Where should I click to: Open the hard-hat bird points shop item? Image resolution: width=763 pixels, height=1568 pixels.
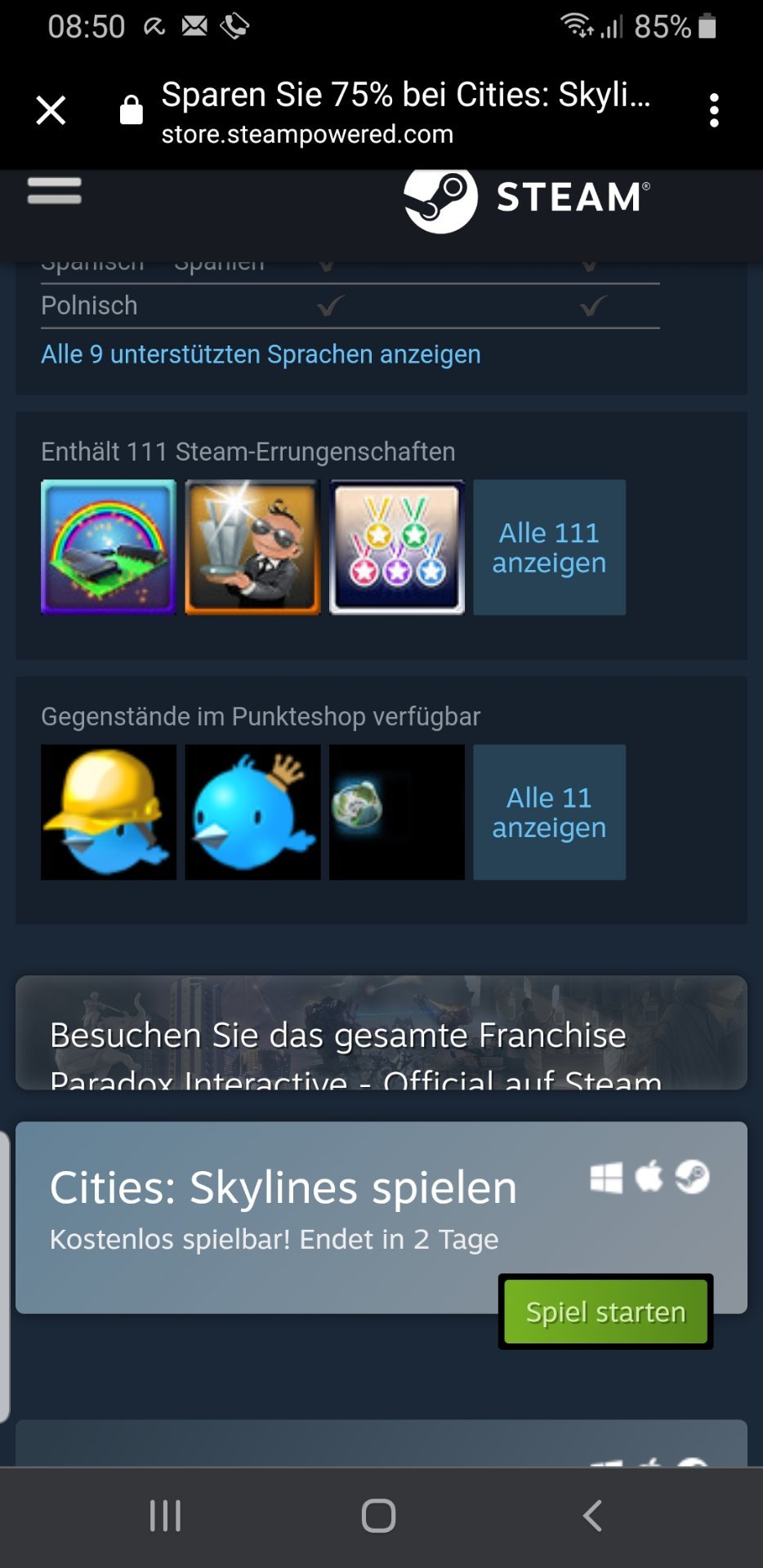109,812
